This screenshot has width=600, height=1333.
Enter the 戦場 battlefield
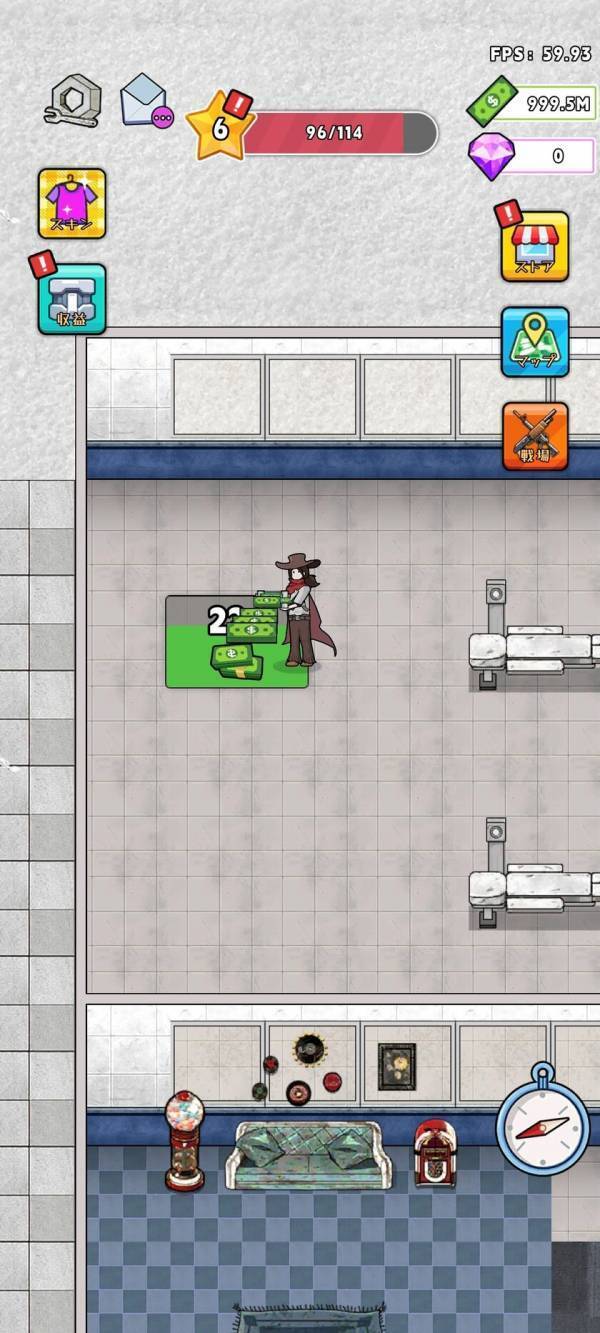[x=535, y=437]
